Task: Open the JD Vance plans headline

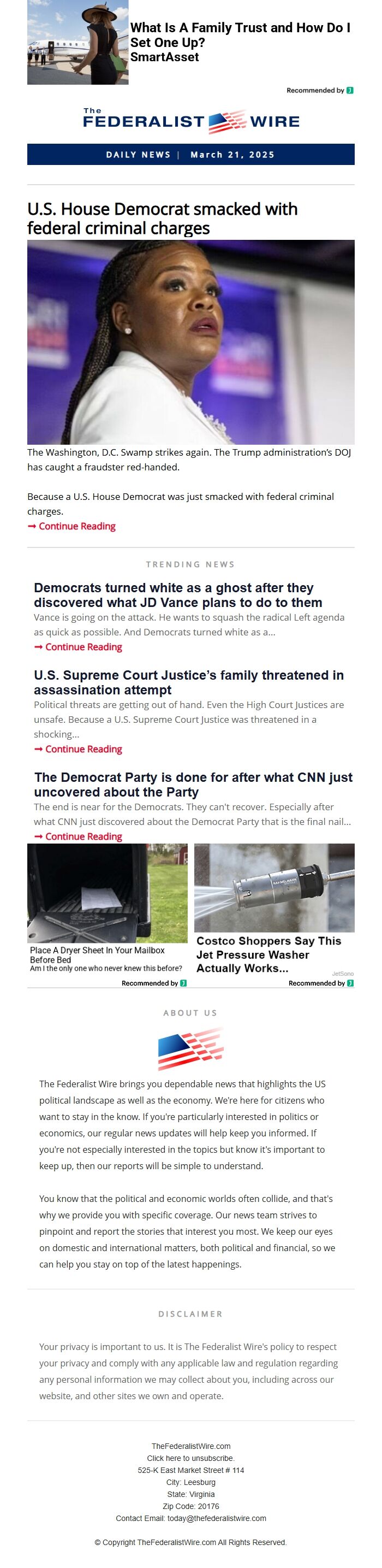Action: click(177, 595)
